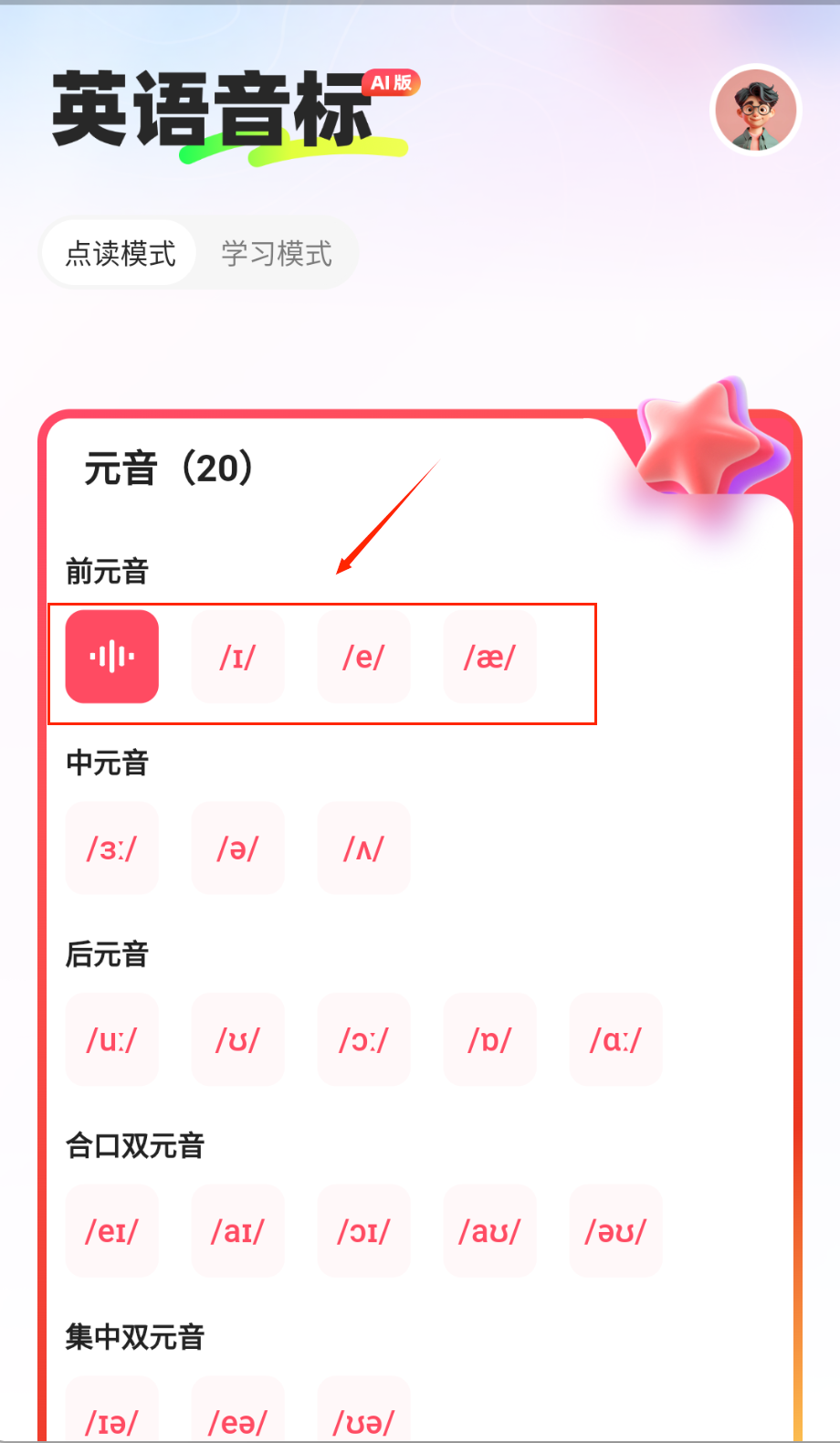The height and width of the screenshot is (1443, 840).
Task: Play the /eɪ/ diphthong
Action: (112, 1231)
